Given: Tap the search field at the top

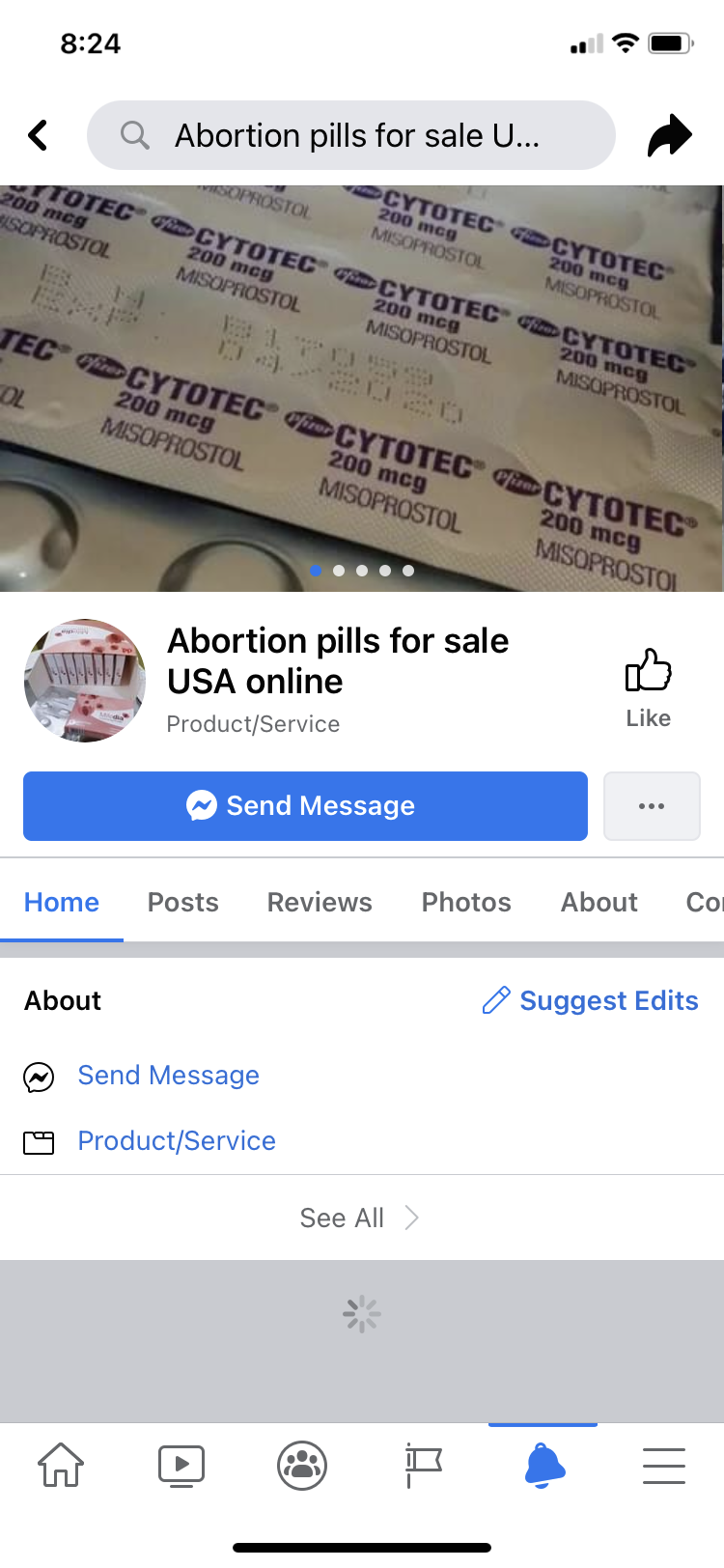Looking at the screenshot, I should pos(351,135).
